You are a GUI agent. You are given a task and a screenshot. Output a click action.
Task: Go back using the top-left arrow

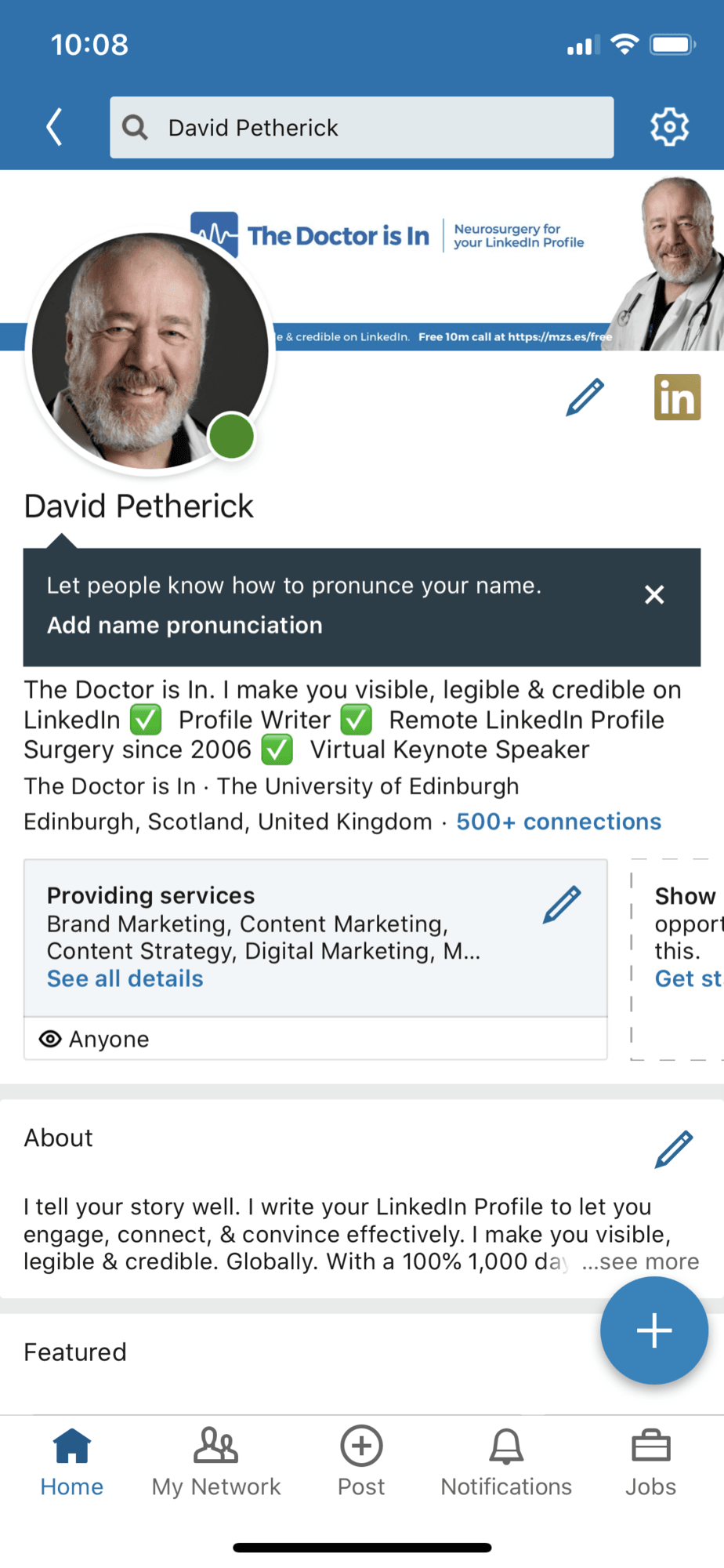pyautogui.click(x=53, y=127)
